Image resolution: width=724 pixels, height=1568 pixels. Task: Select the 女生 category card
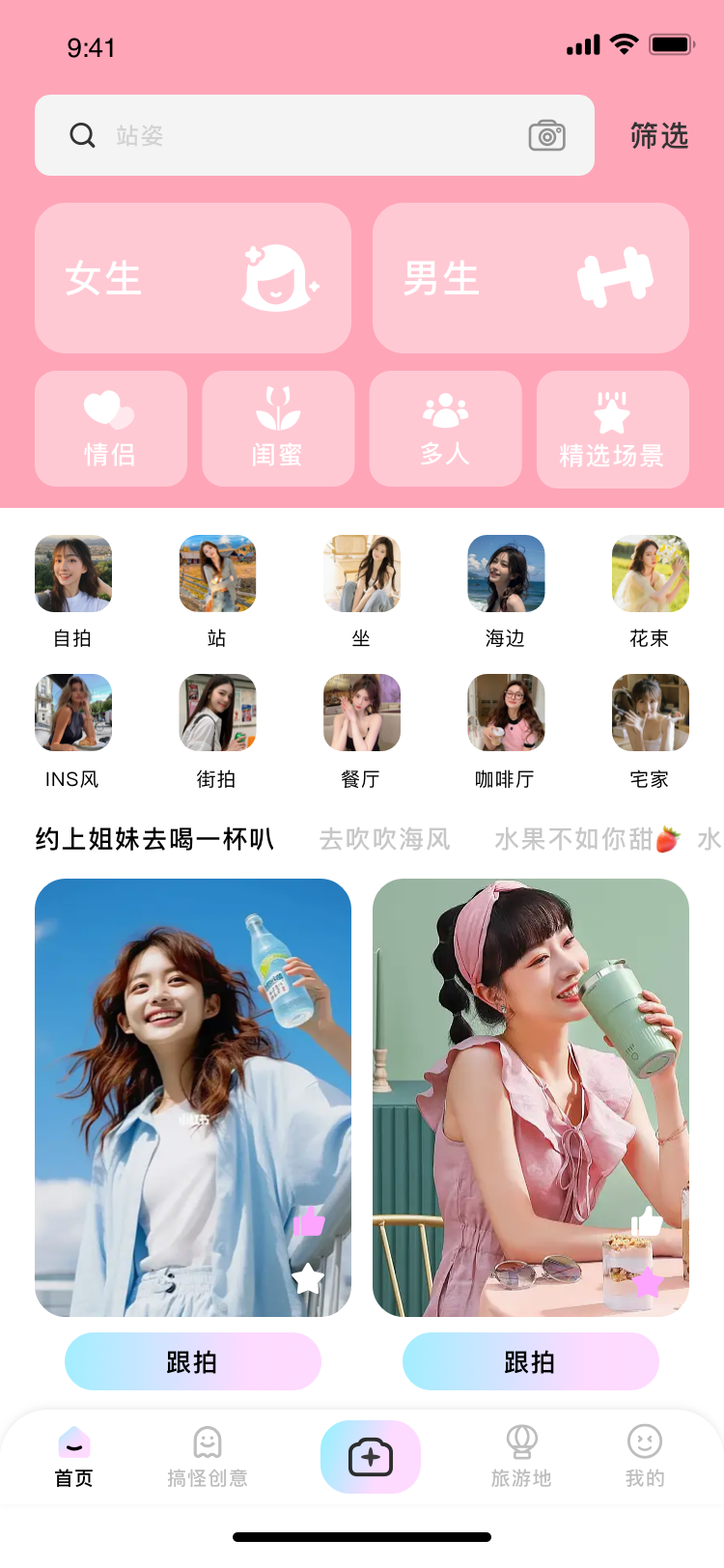pos(193,278)
